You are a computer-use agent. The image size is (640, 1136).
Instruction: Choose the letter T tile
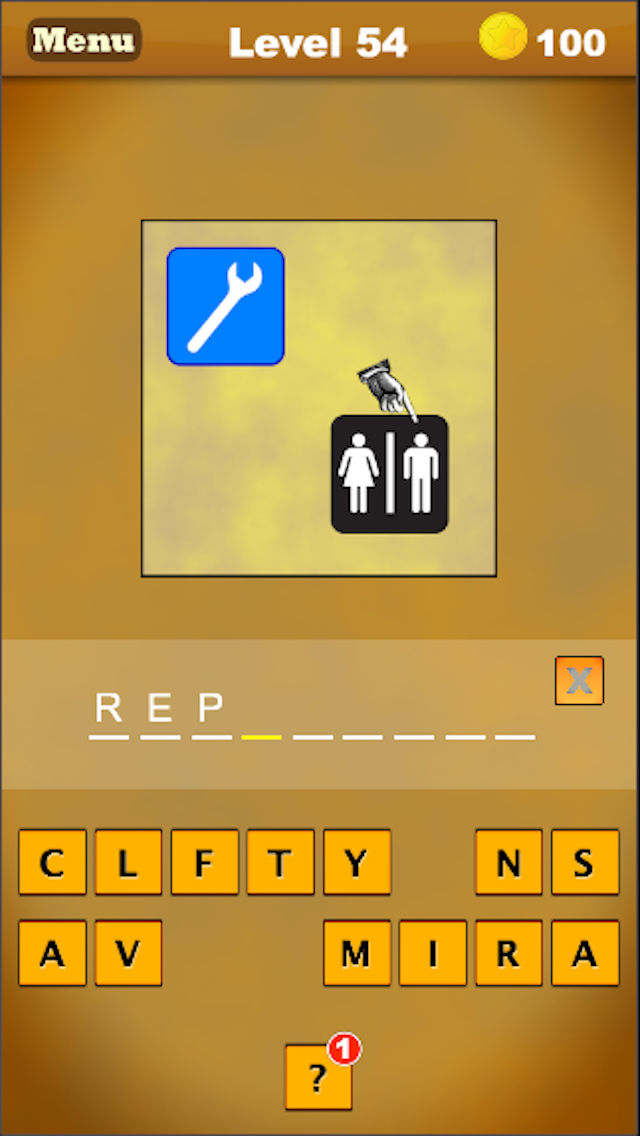pyautogui.click(x=280, y=862)
